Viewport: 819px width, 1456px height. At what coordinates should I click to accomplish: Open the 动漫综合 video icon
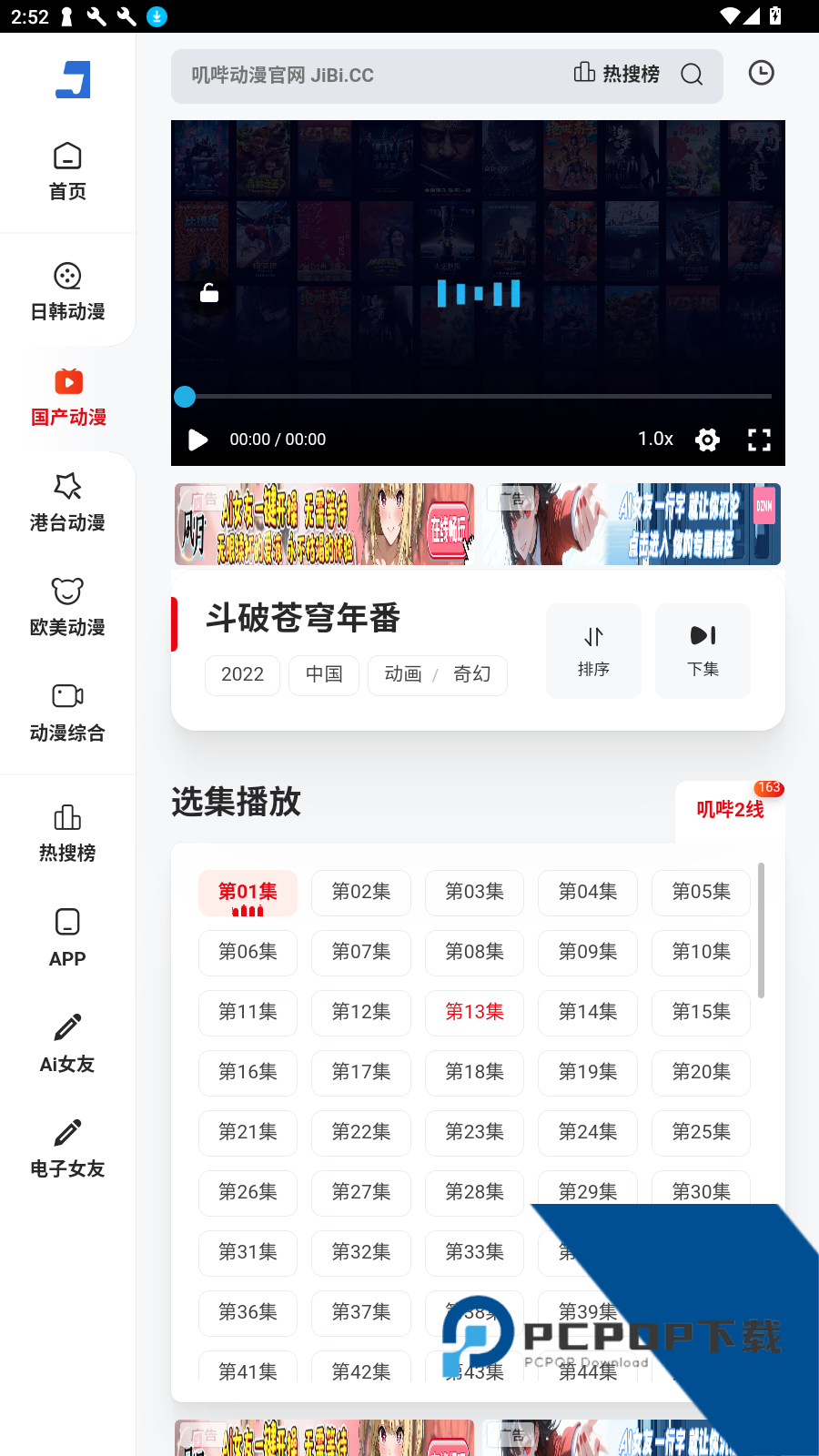(67, 696)
